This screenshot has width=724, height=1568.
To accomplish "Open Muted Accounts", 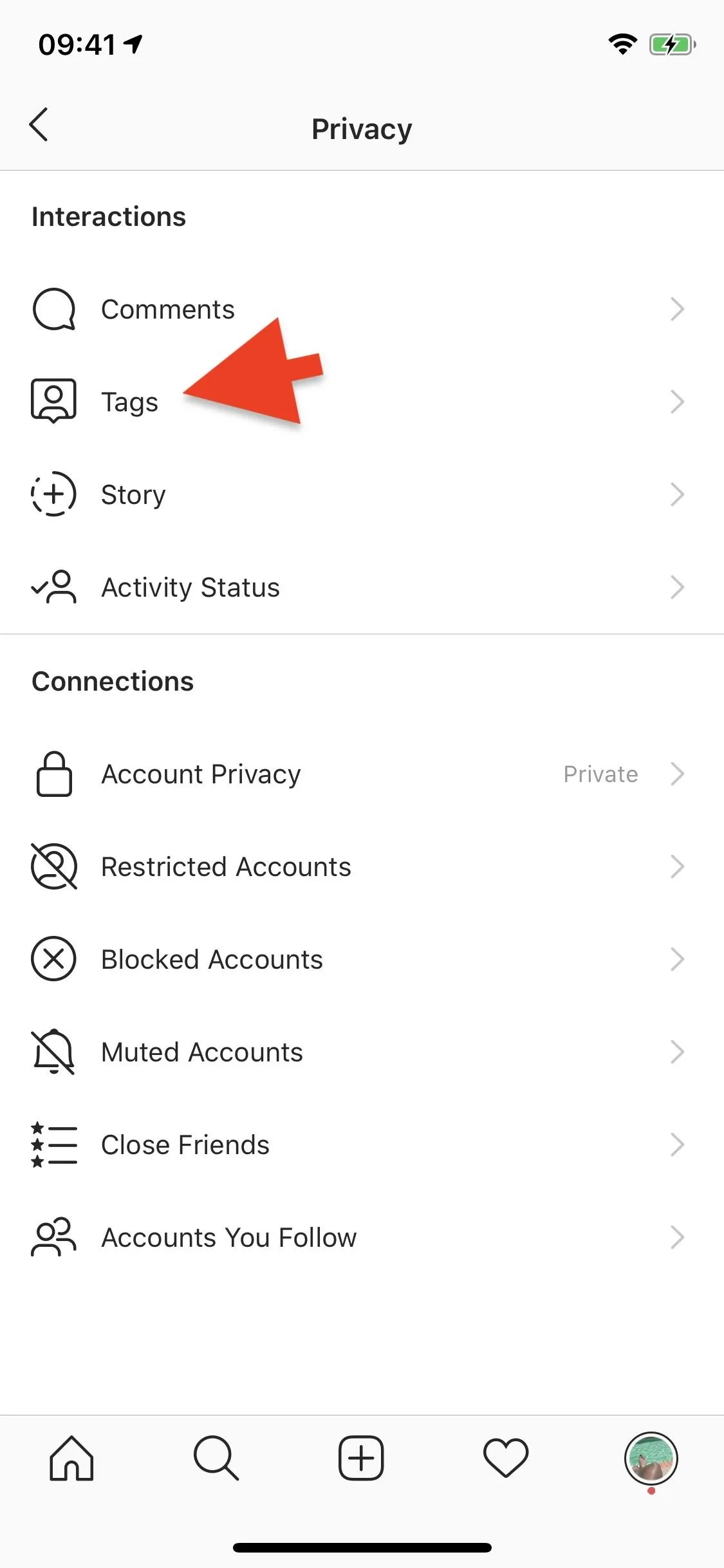I will point(362,1052).
